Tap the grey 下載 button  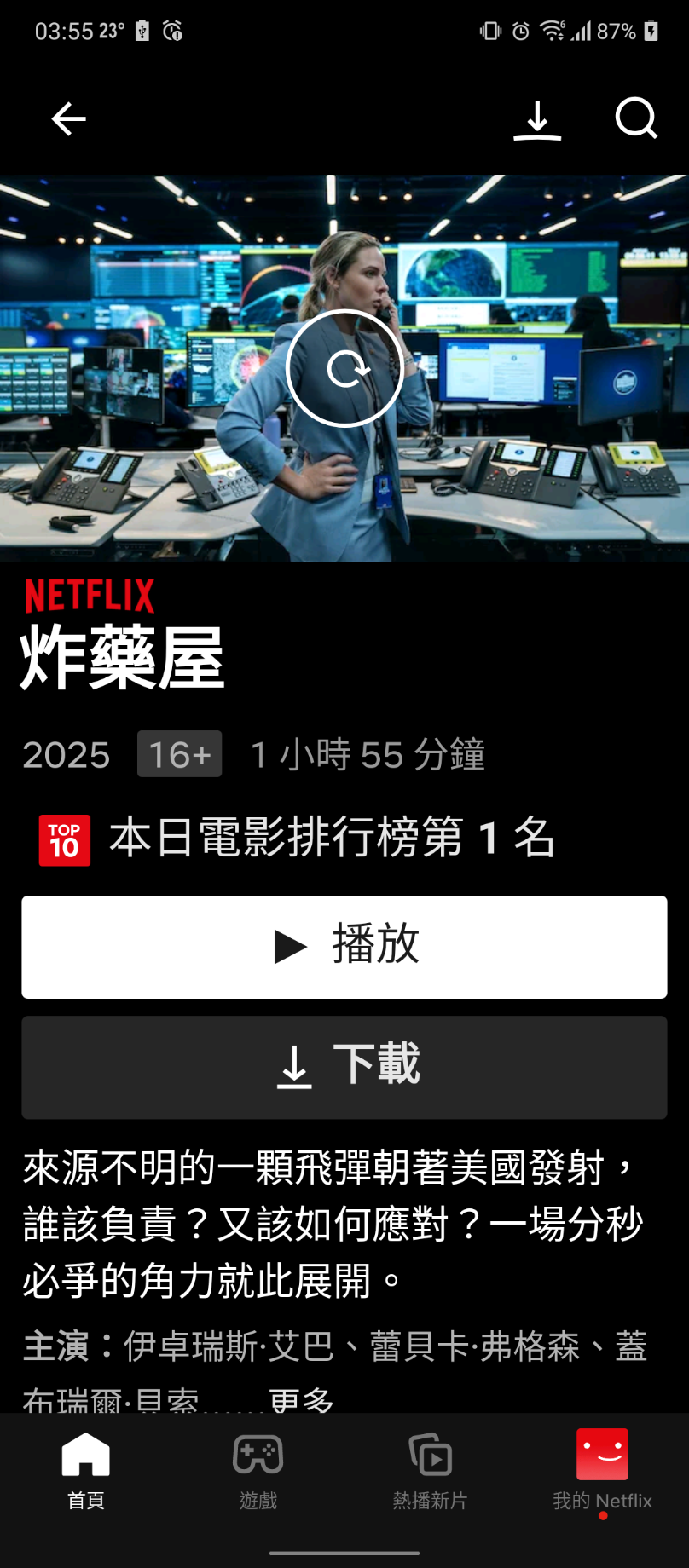pyautogui.click(x=344, y=1067)
